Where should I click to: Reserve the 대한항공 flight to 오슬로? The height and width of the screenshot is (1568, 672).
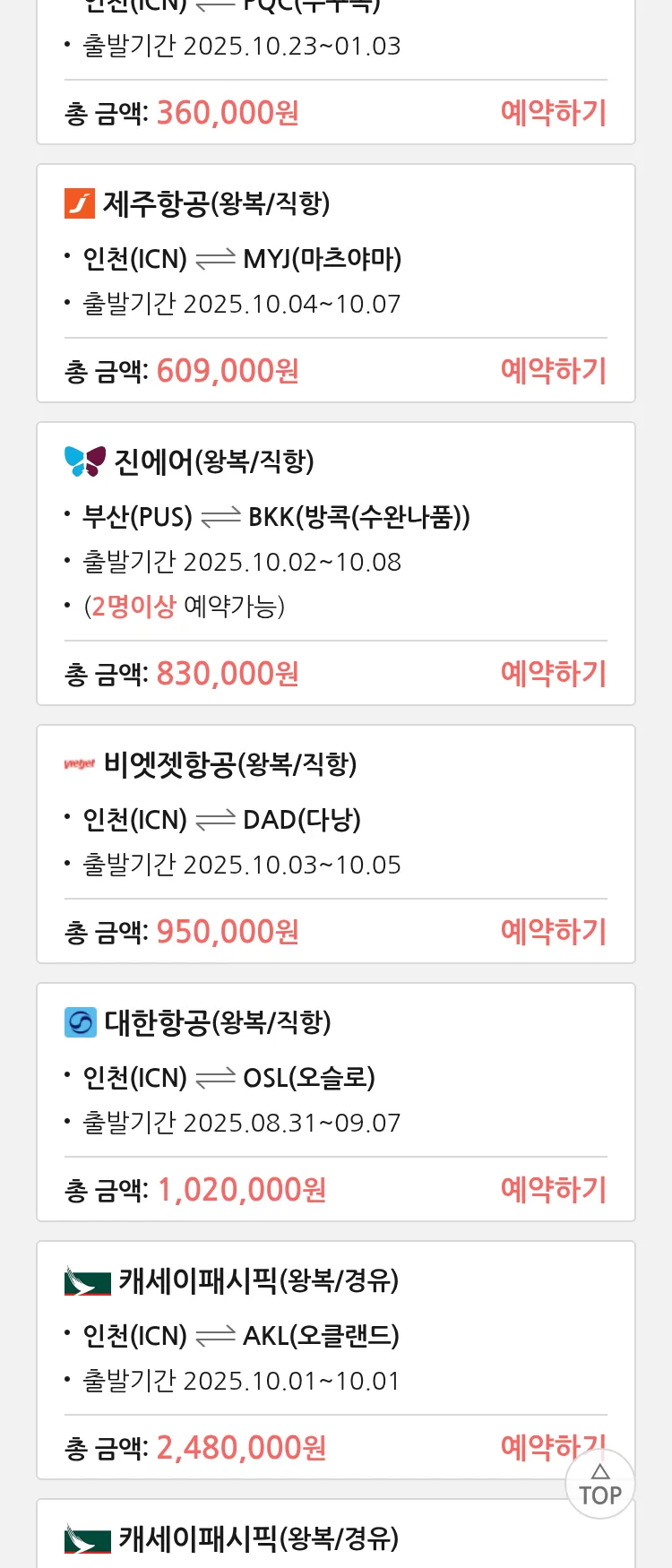(x=553, y=1190)
